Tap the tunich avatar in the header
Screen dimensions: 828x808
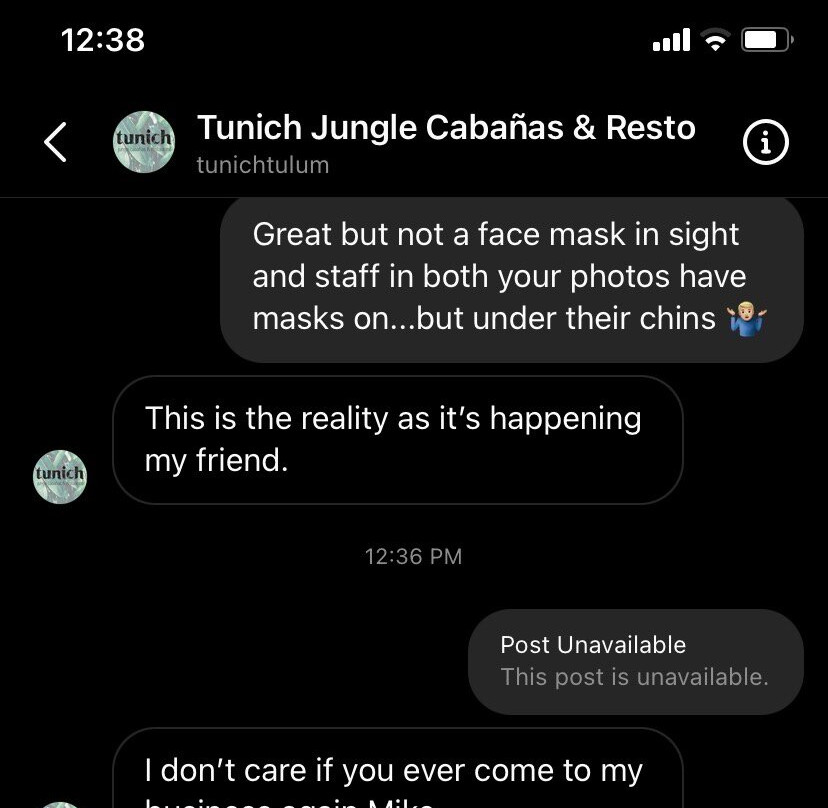click(144, 142)
